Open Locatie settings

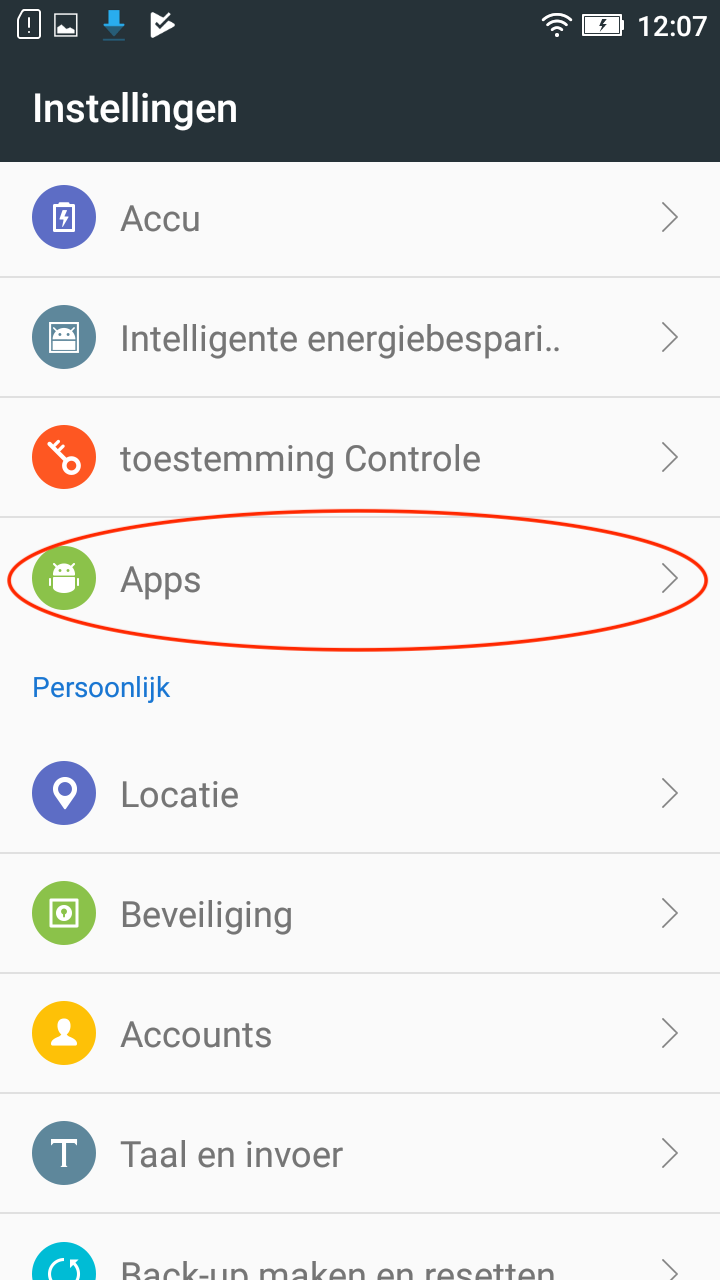pyautogui.click(x=360, y=794)
